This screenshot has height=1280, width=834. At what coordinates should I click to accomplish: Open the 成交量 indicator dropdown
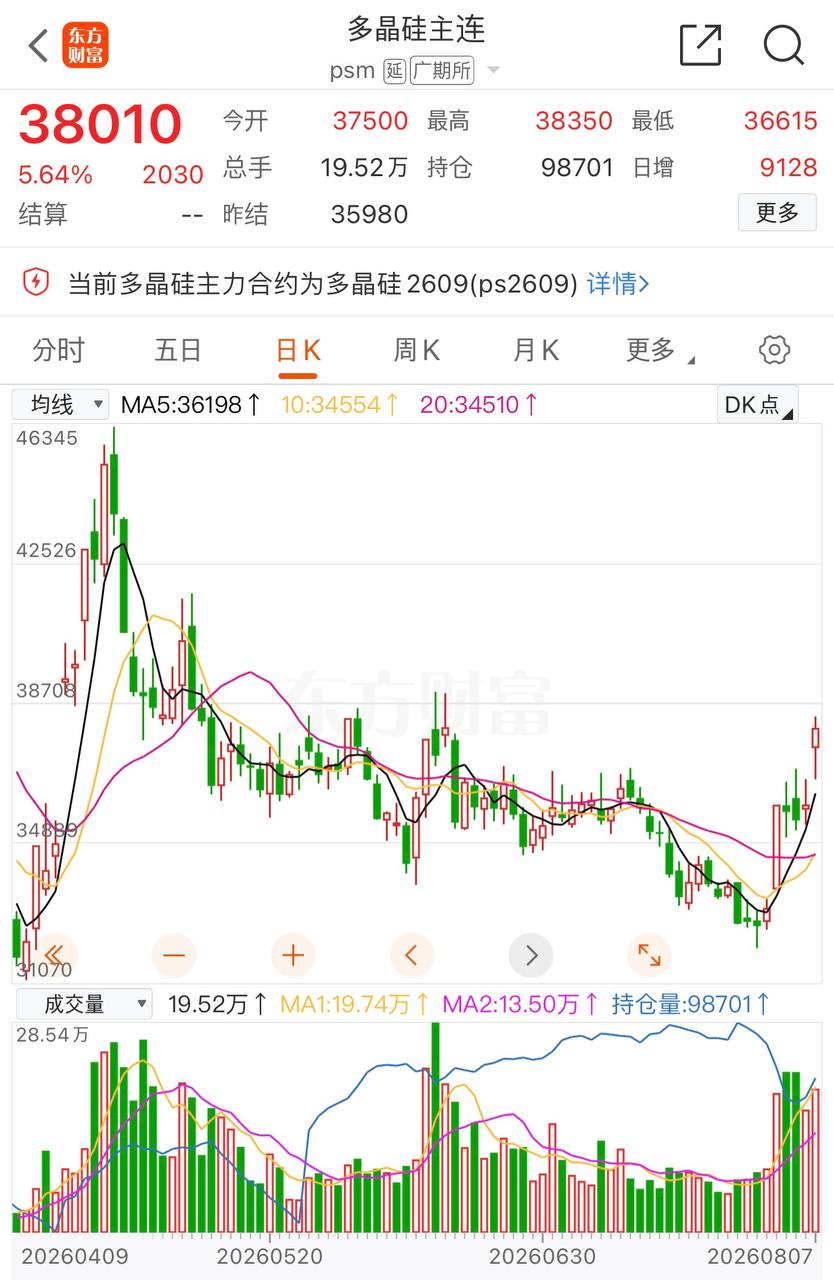click(x=82, y=1003)
